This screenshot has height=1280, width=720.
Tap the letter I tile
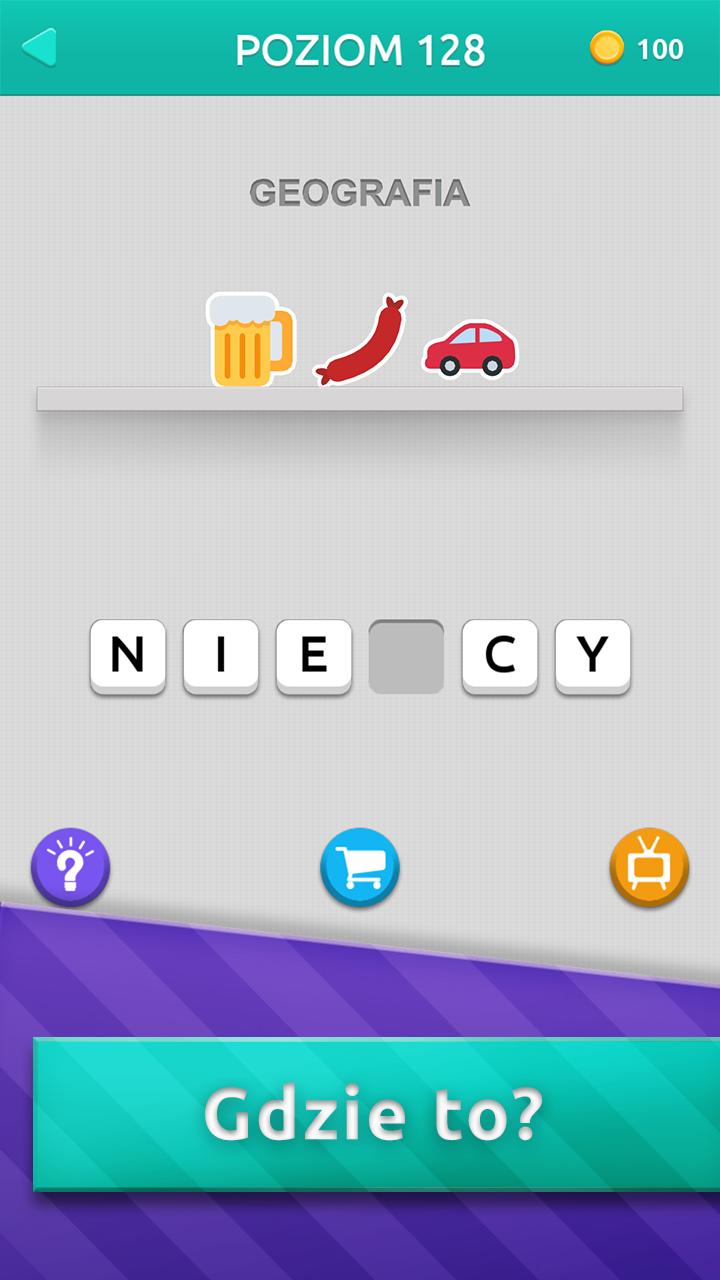click(221, 655)
